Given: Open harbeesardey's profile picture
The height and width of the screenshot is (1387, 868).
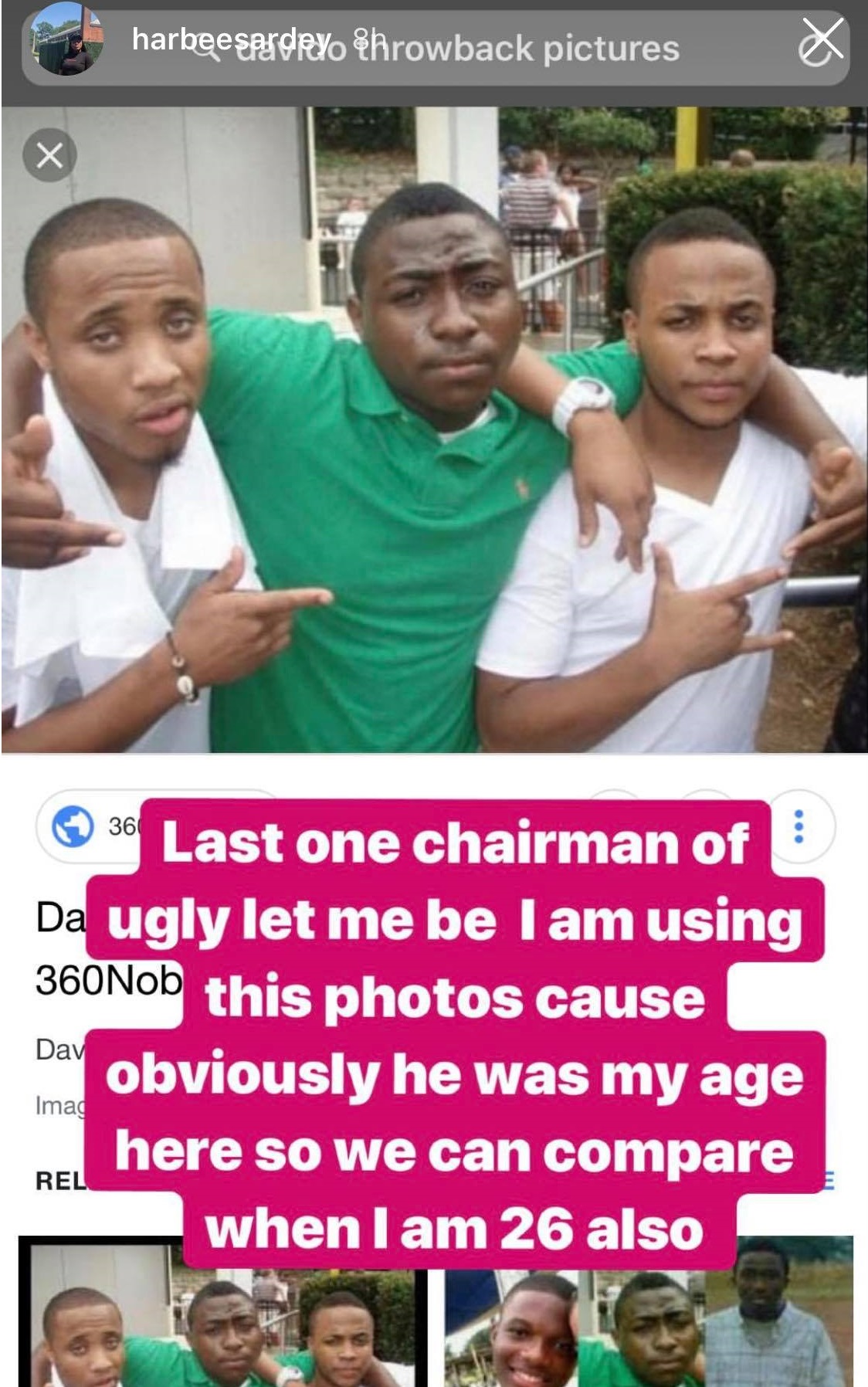Looking at the screenshot, I should tap(67, 40).
